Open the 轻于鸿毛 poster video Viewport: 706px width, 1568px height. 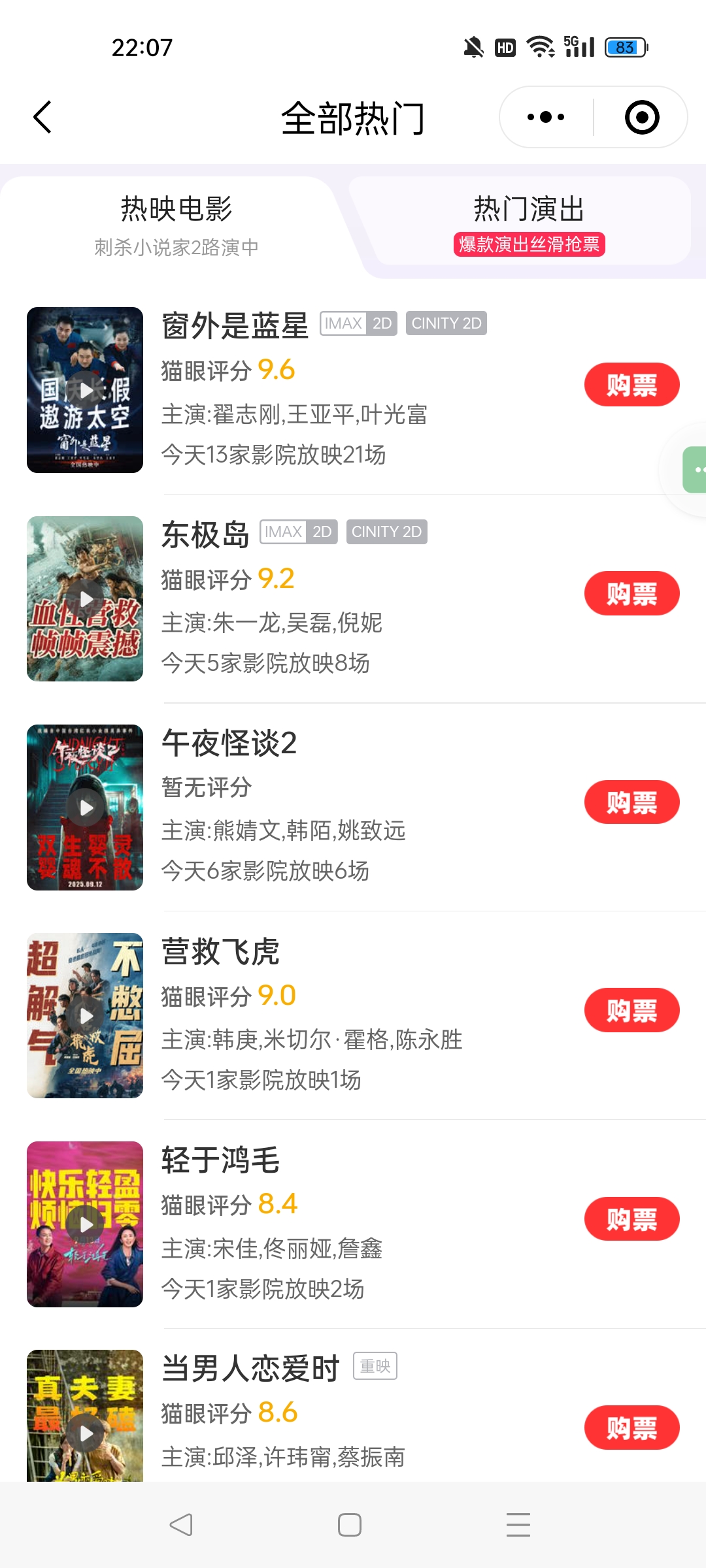[x=86, y=1224]
